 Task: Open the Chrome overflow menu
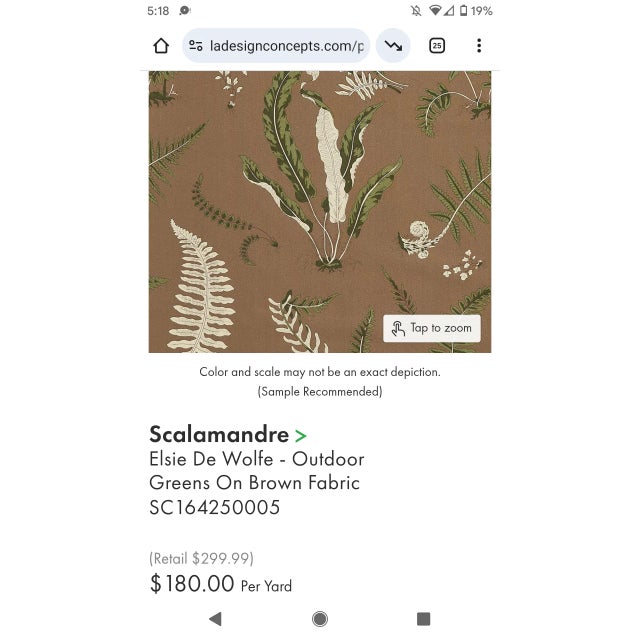tap(479, 46)
